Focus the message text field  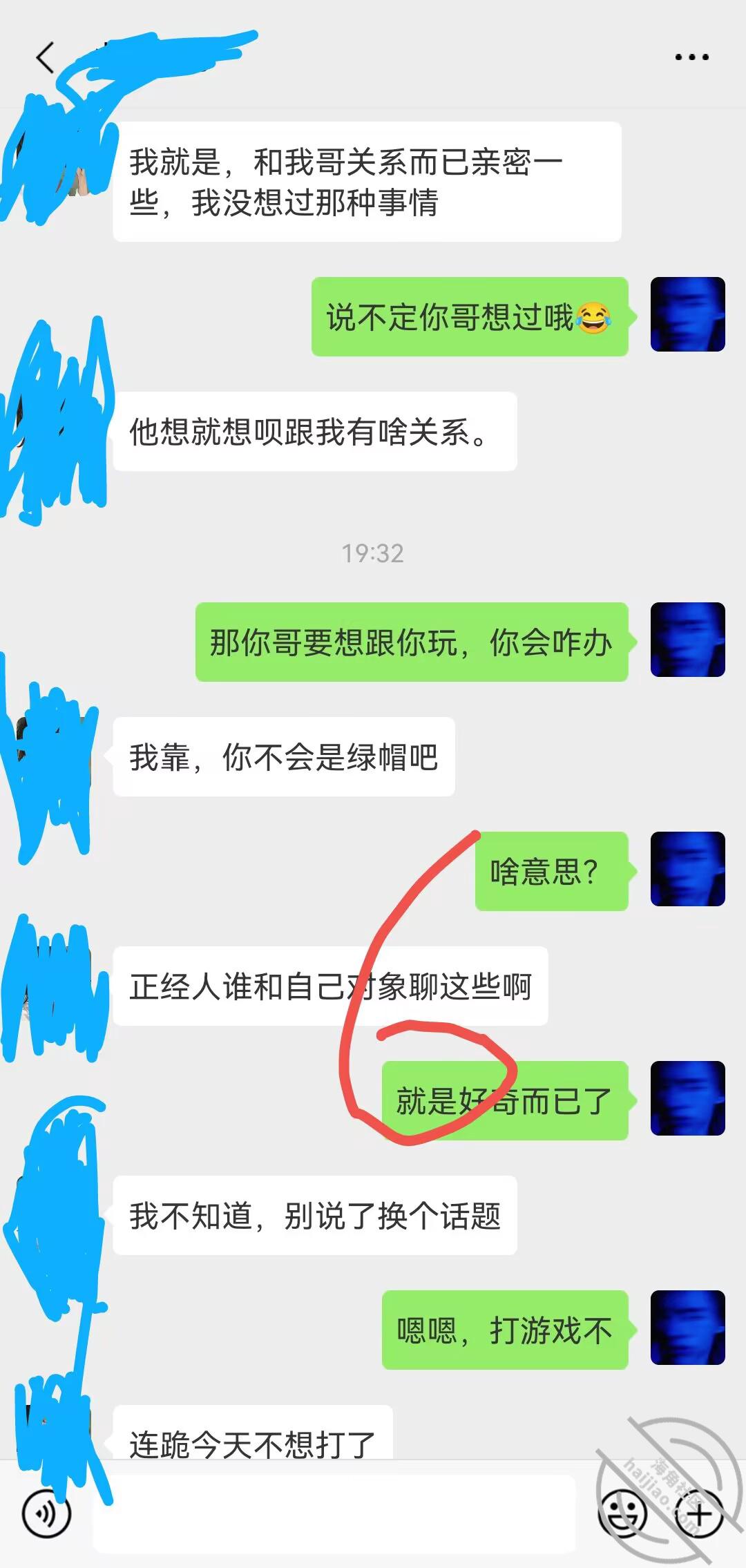[x=334, y=1514]
